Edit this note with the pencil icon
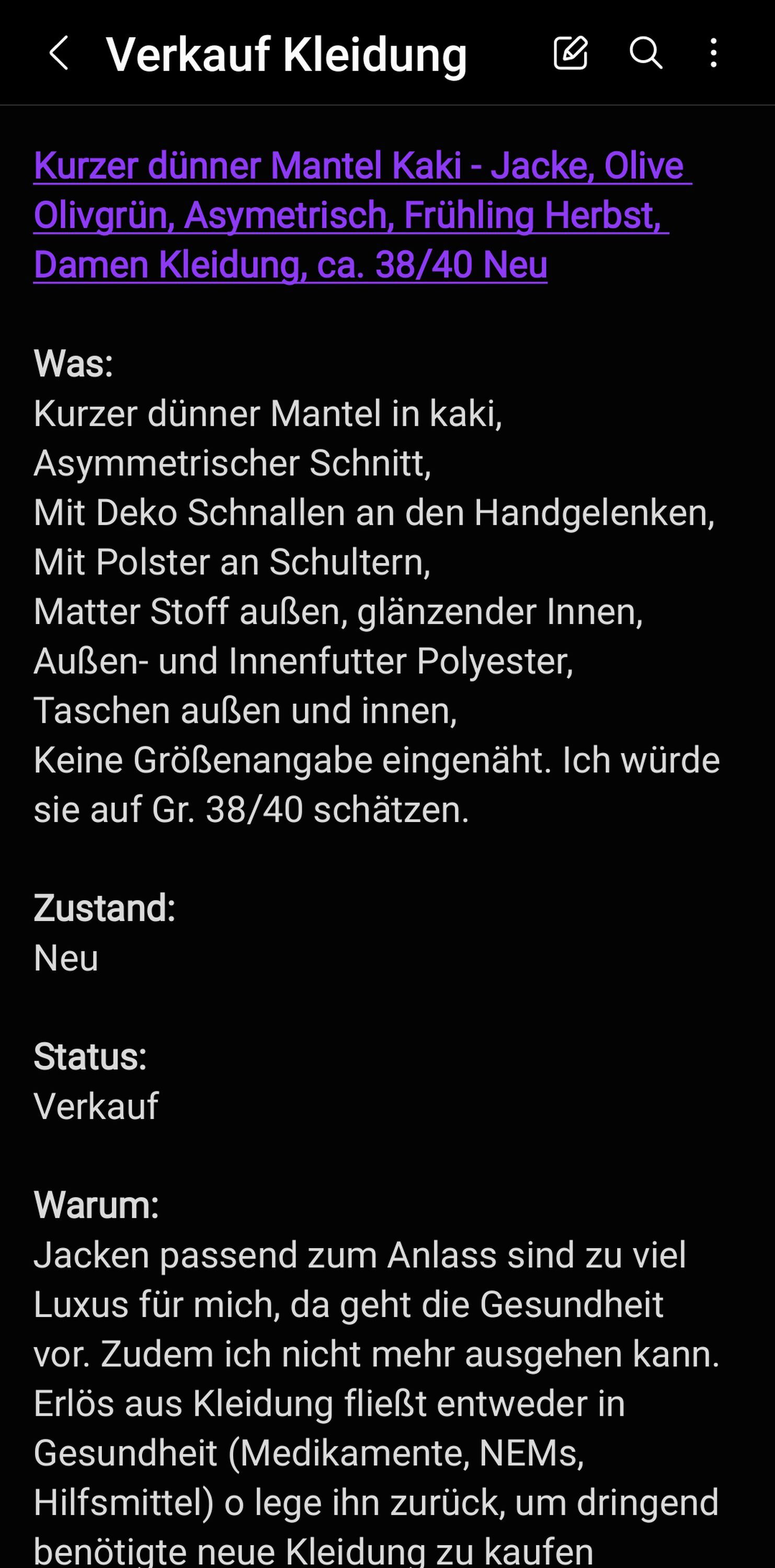 click(x=571, y=53)
